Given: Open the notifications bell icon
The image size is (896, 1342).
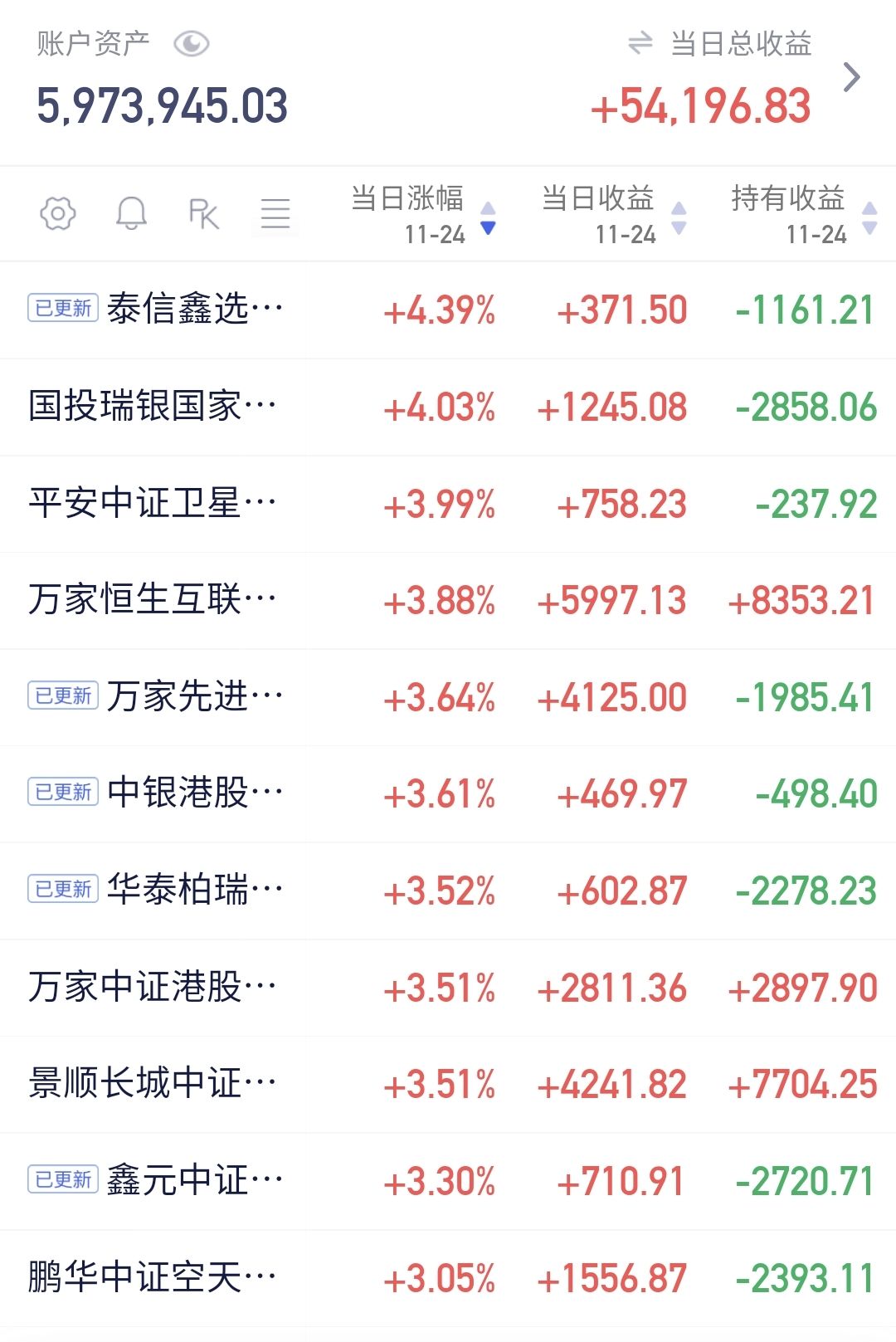Looking at the screenshot, I should 130,214.
